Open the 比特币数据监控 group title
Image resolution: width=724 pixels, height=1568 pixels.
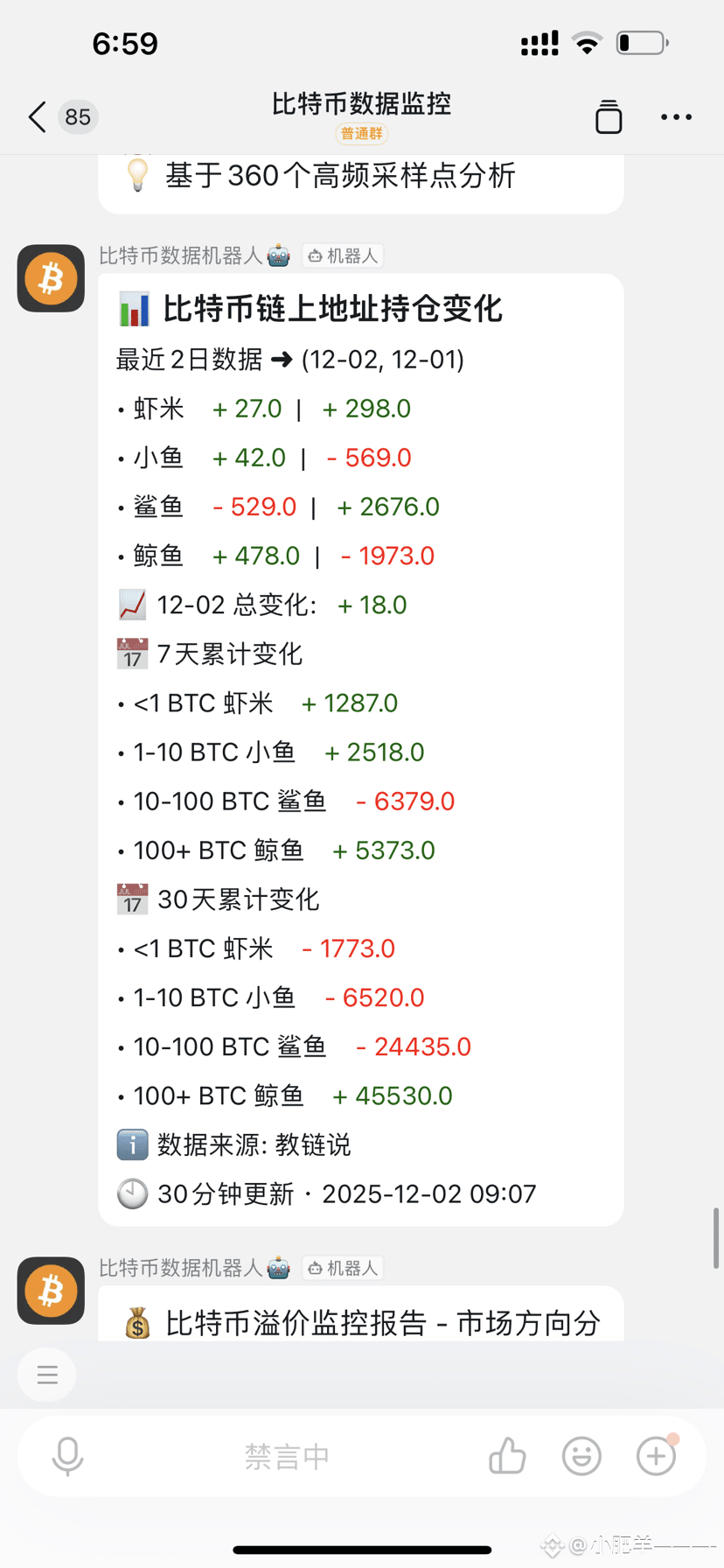(x=361, y=104)
